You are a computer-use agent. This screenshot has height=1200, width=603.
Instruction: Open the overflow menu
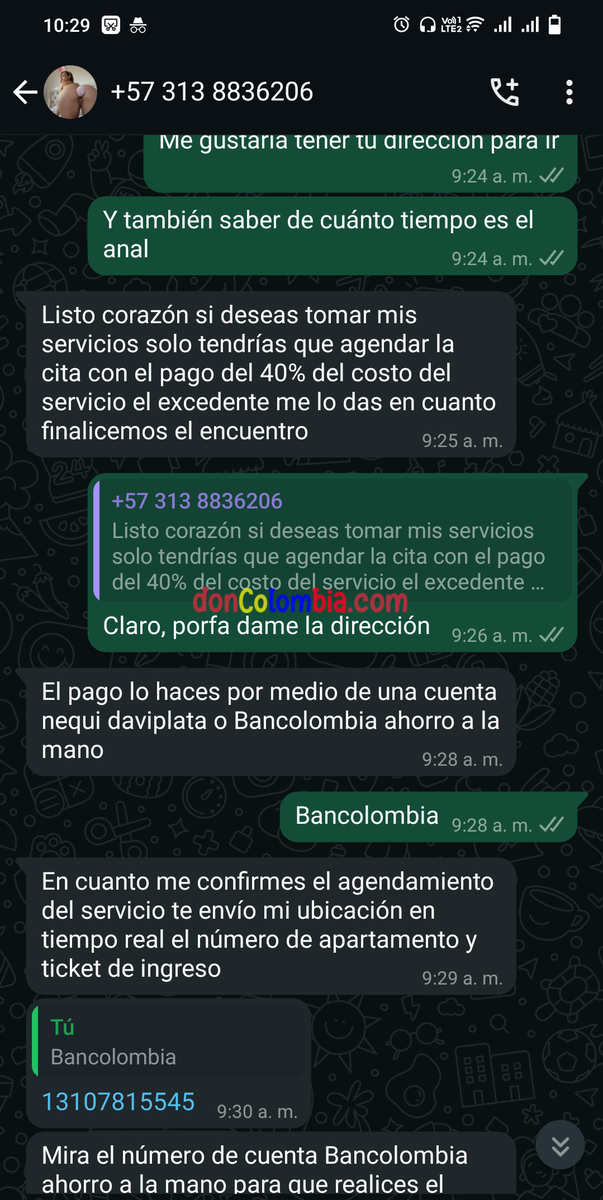[x=569, y=93]
